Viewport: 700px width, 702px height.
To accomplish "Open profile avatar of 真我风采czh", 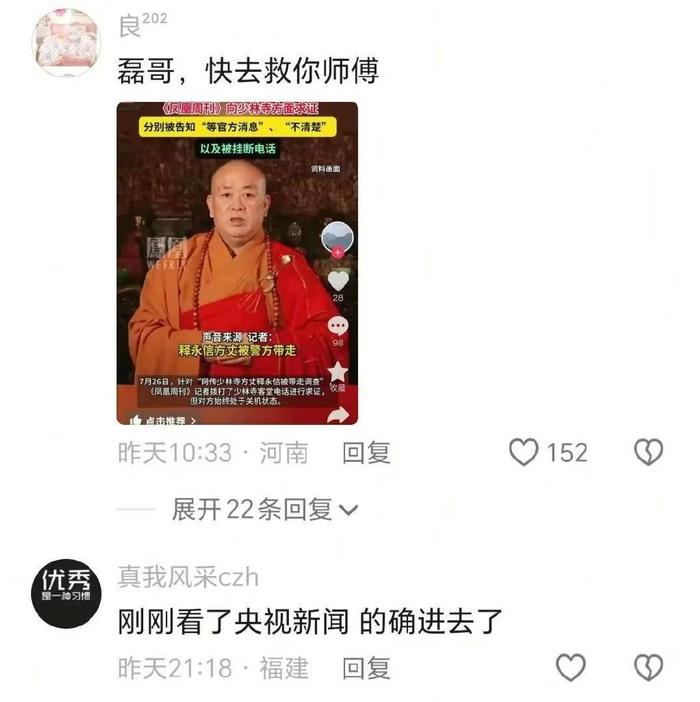I will (x=66, y=594).
